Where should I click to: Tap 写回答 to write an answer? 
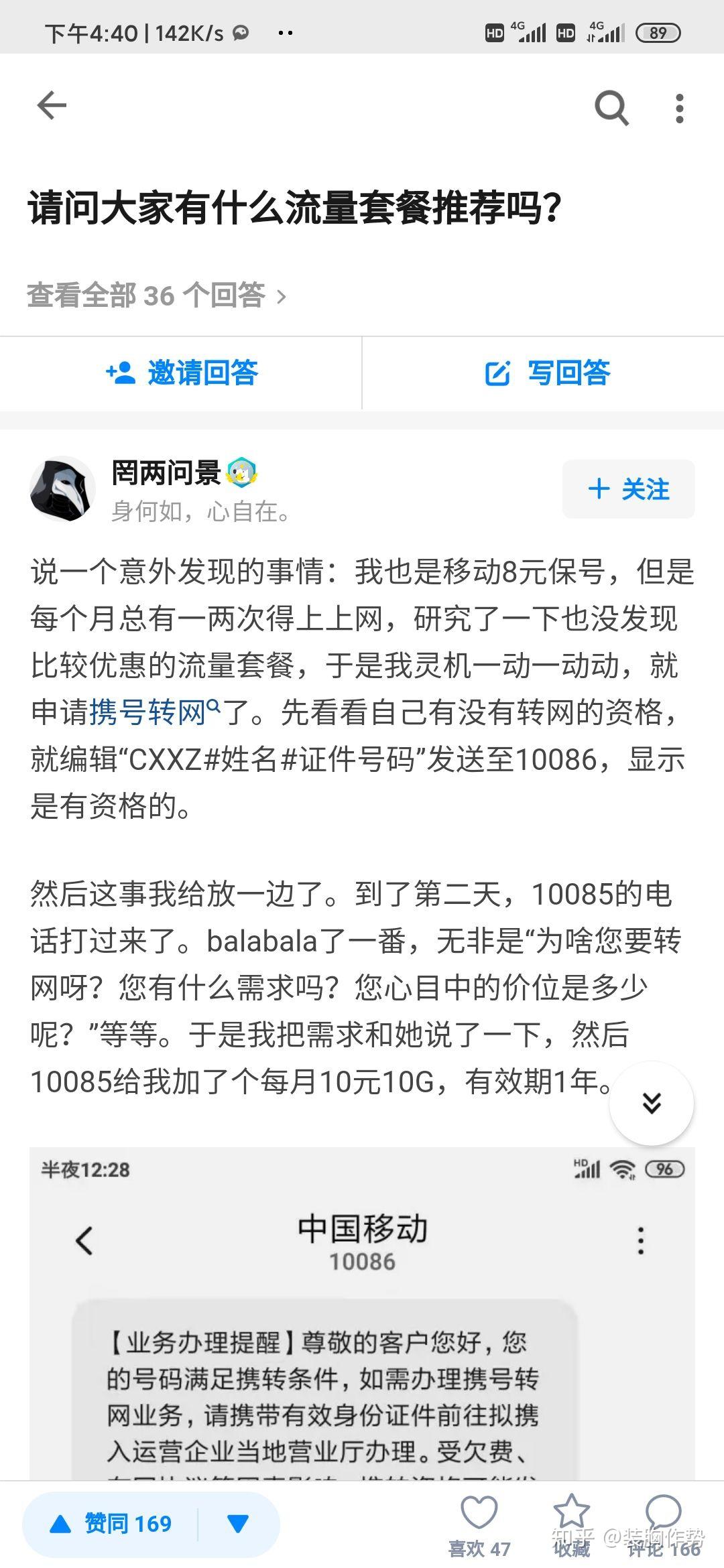tap(544, 373)
